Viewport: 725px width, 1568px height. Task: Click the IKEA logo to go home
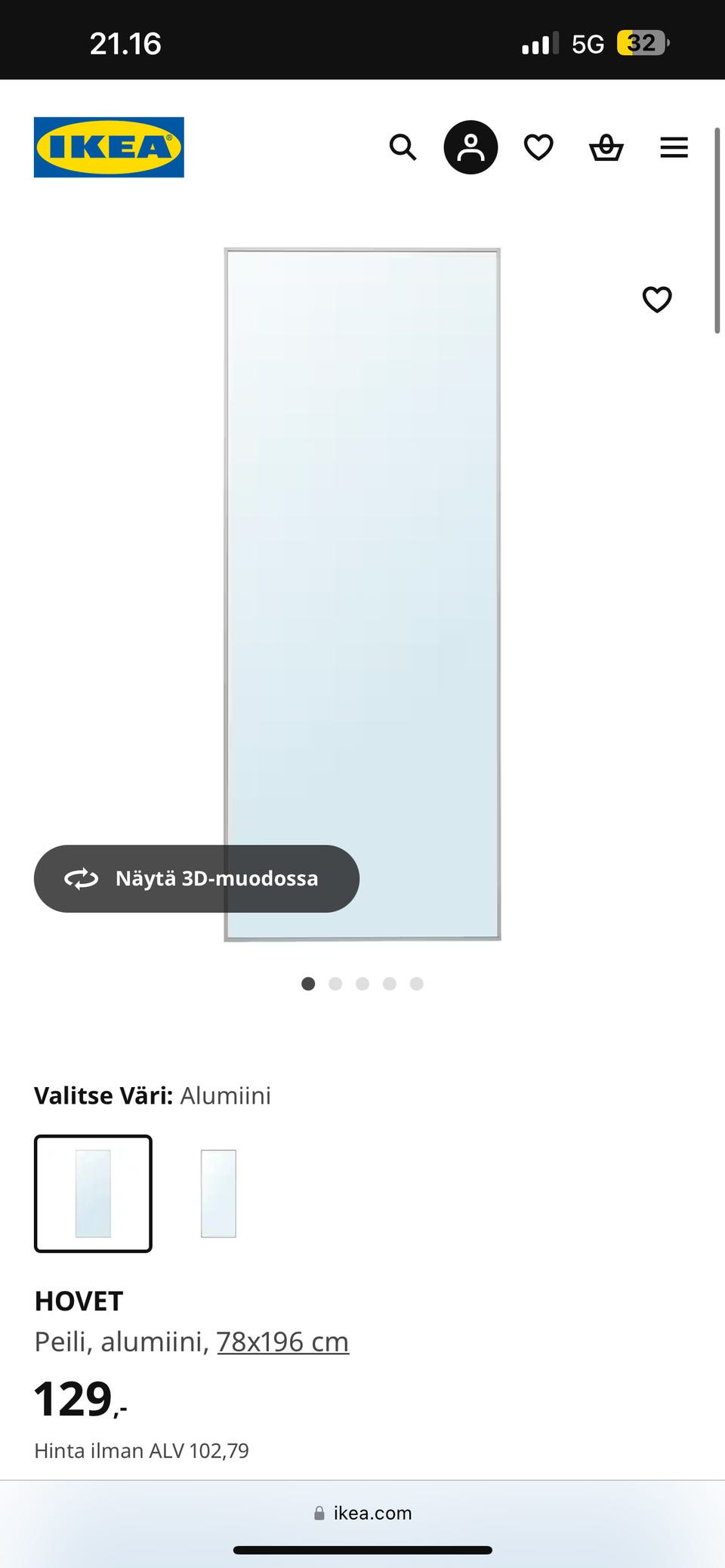tap(108, 147)
